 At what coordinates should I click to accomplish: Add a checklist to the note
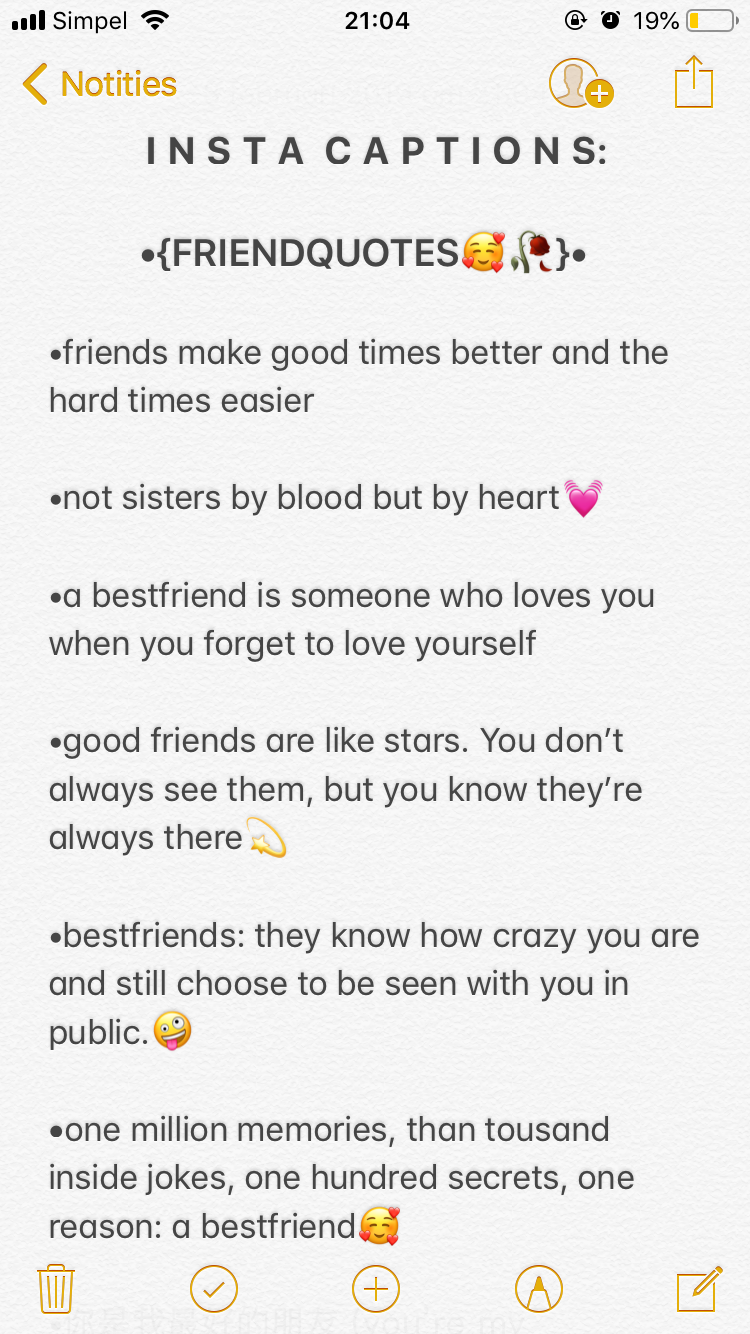[213, 1289]
